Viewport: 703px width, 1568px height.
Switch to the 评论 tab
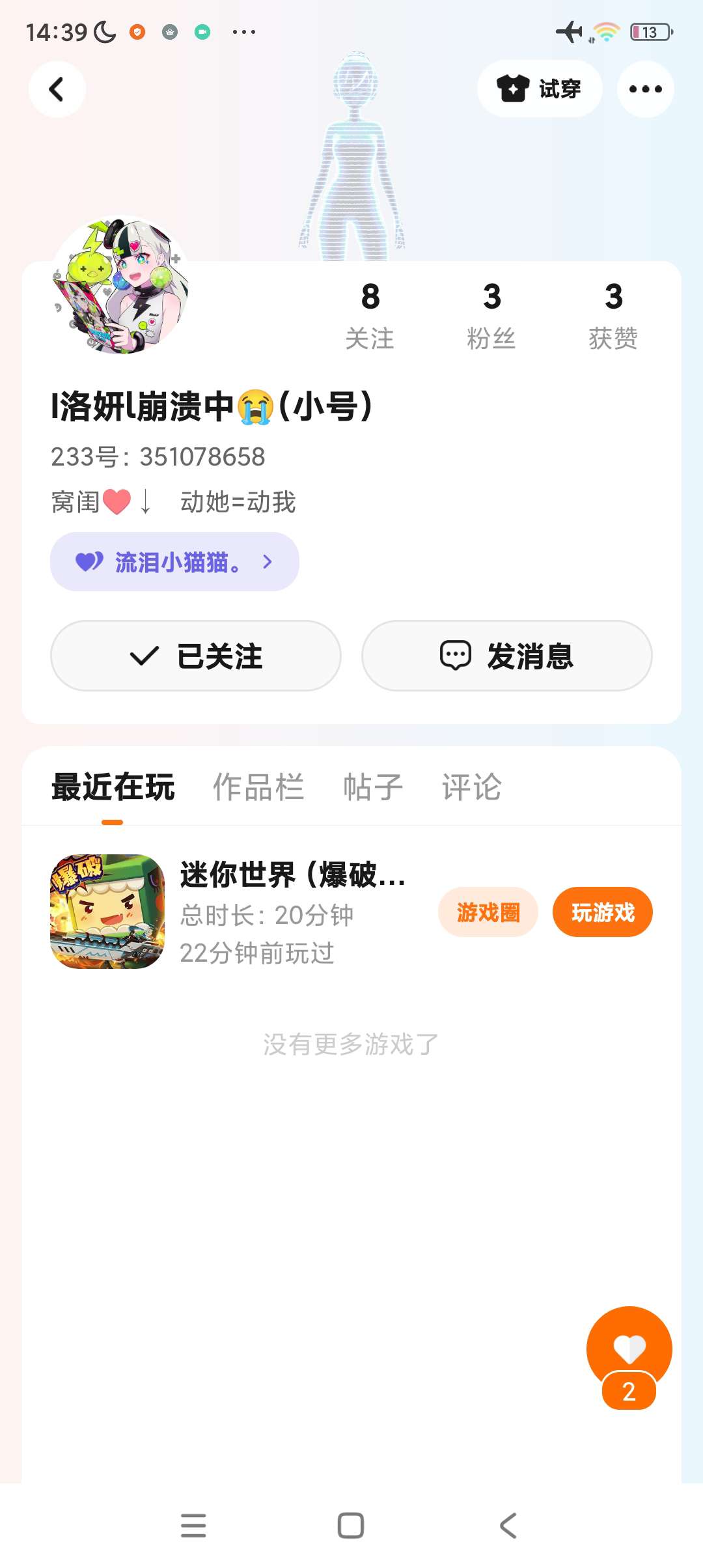coord(471,787)
